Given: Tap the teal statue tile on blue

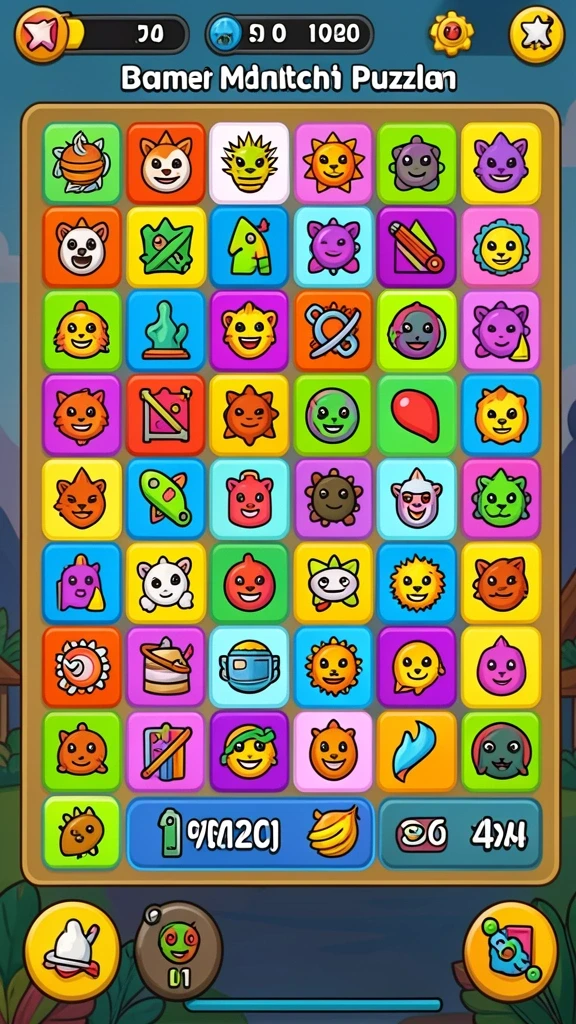Looking at the screenshot, I should point(166,330).
